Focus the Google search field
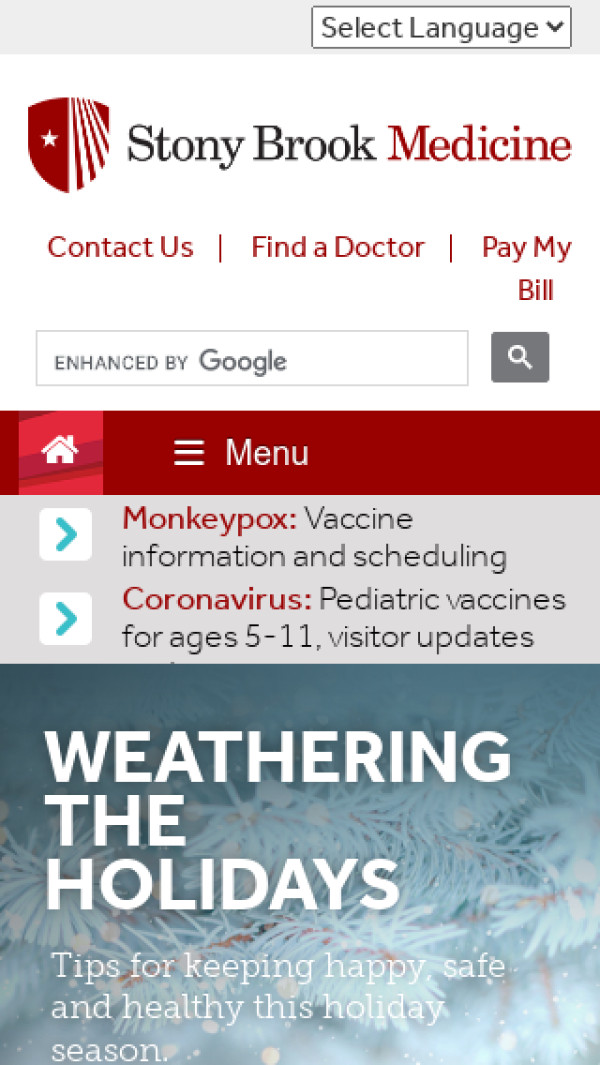600x1065 pixels. point(252,359)
